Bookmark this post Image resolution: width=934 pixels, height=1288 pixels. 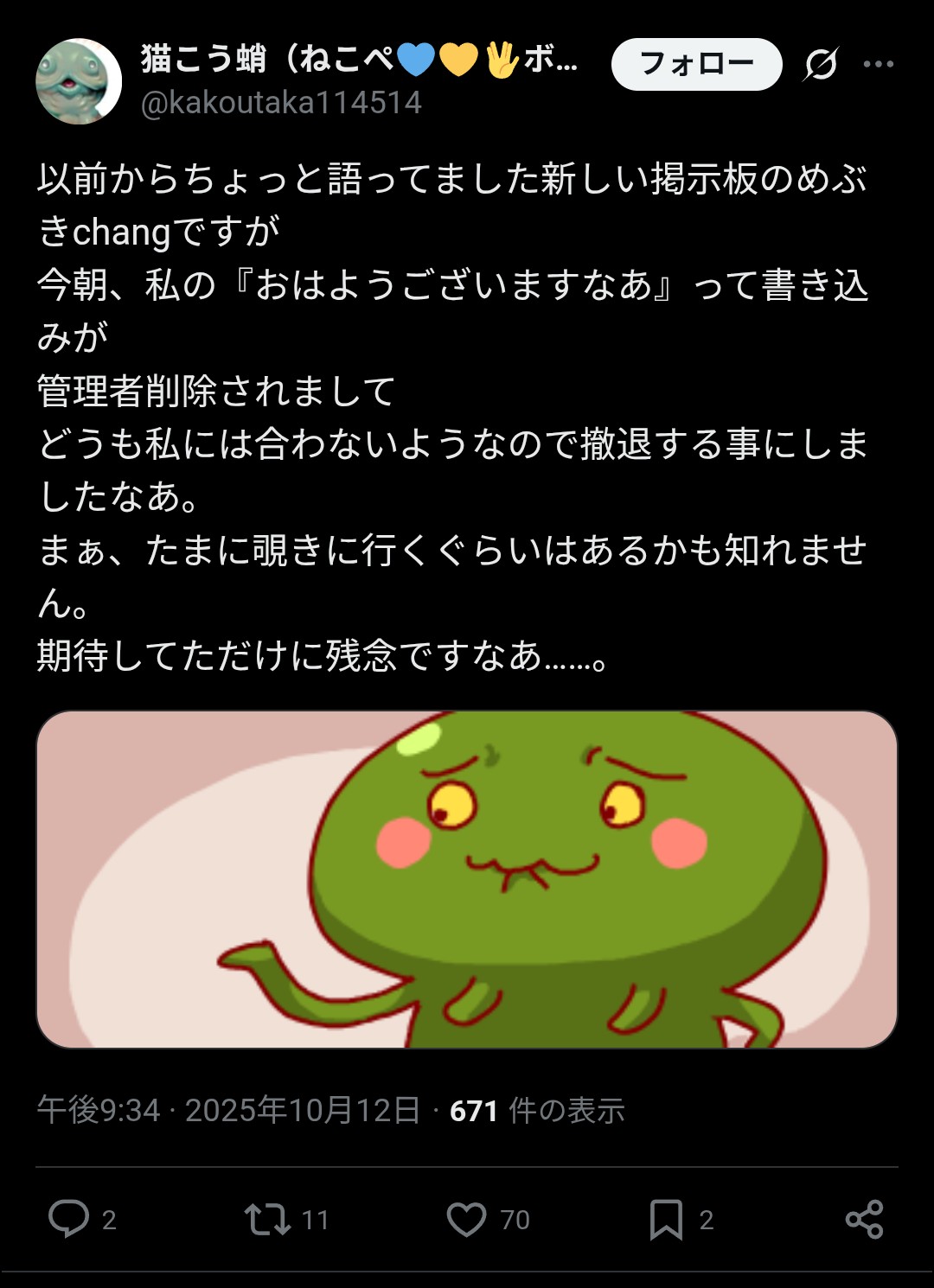[x=666, y=1219]
